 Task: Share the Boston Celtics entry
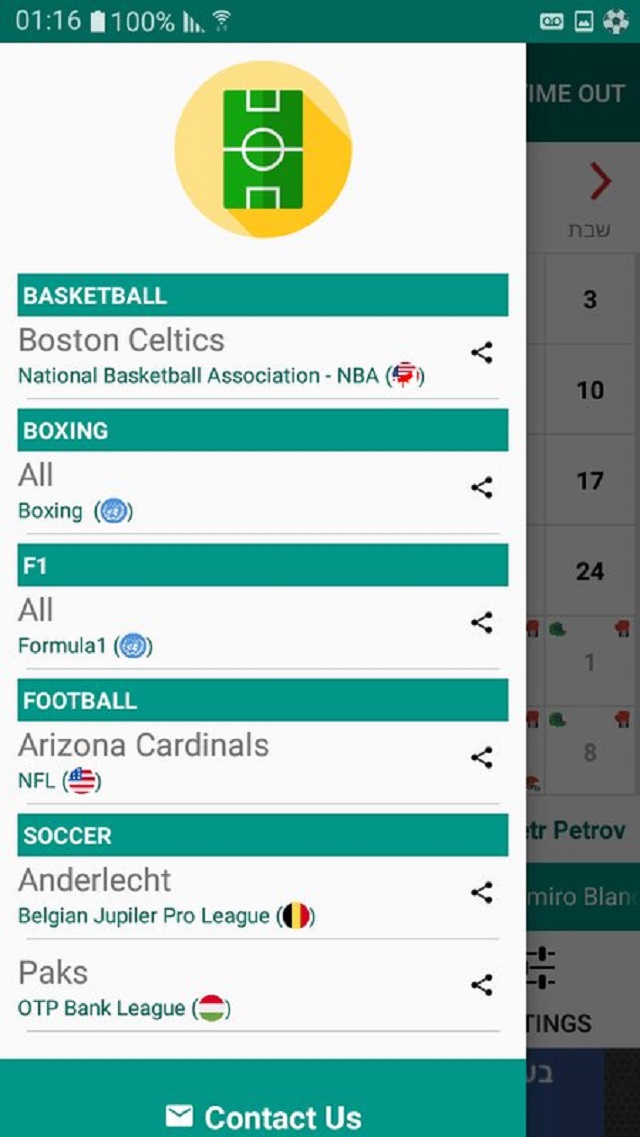coord(482,353)
